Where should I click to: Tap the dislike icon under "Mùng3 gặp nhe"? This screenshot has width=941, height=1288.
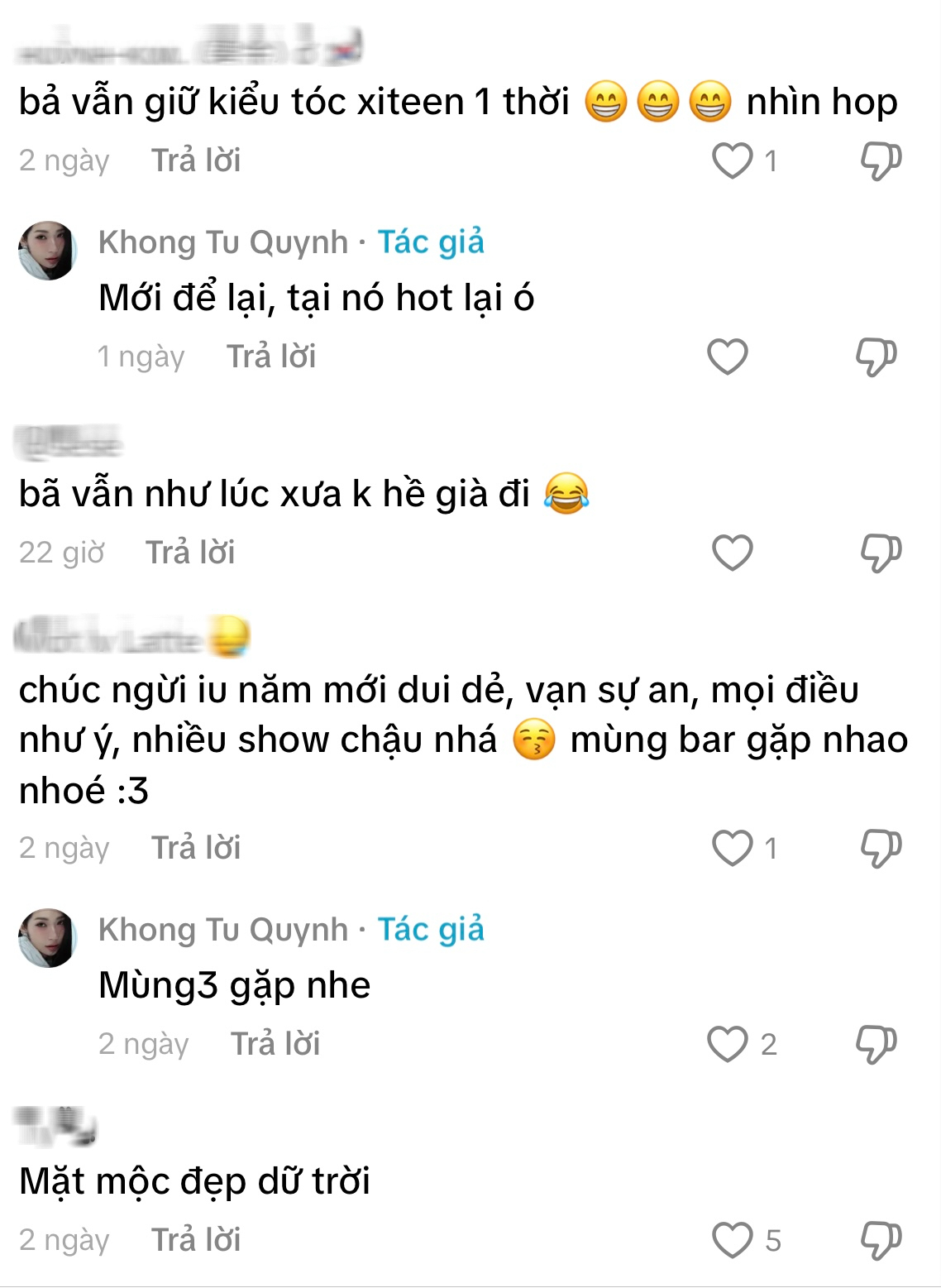[879, 1045]
